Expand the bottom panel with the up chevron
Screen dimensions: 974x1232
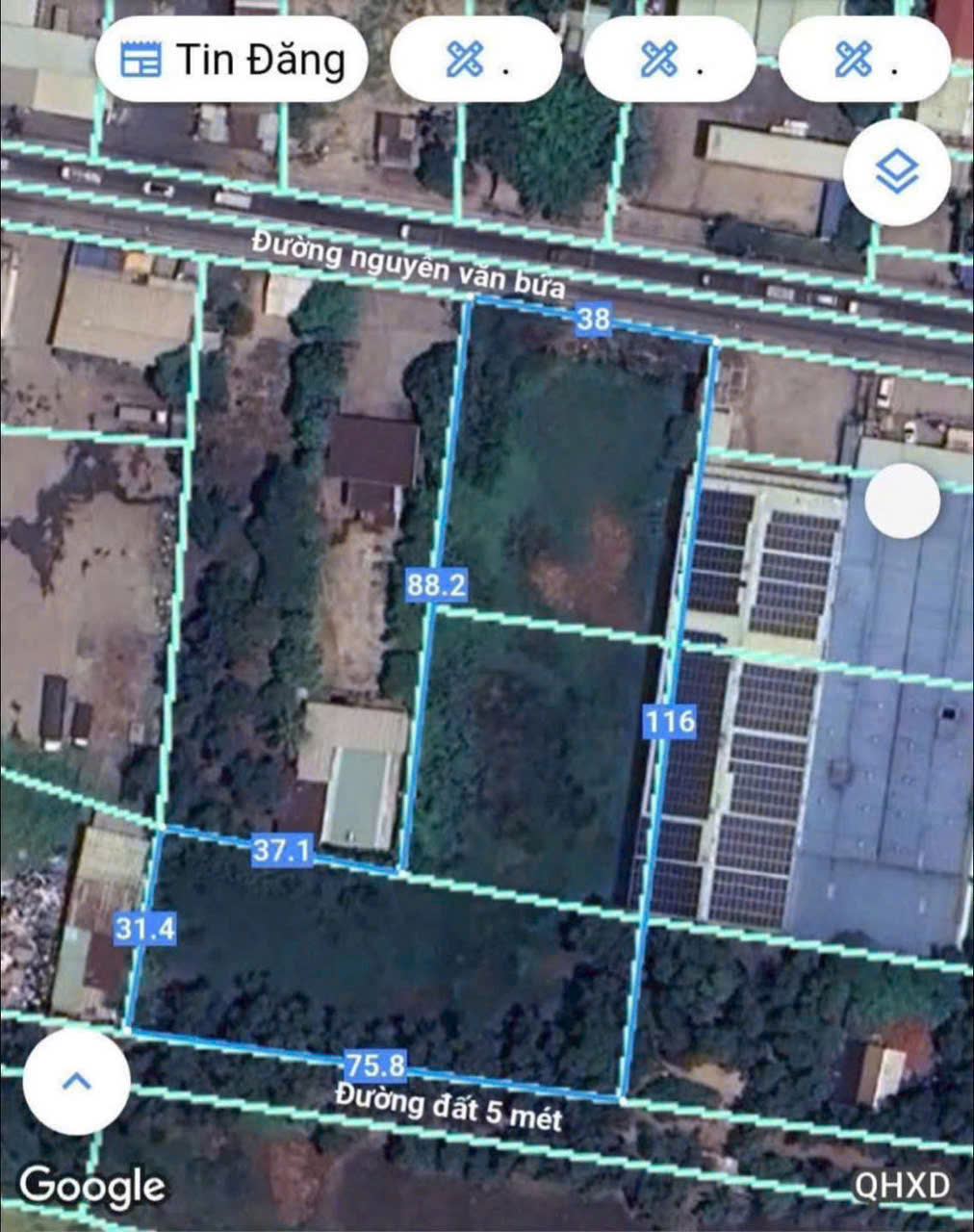click(77, 1082)
